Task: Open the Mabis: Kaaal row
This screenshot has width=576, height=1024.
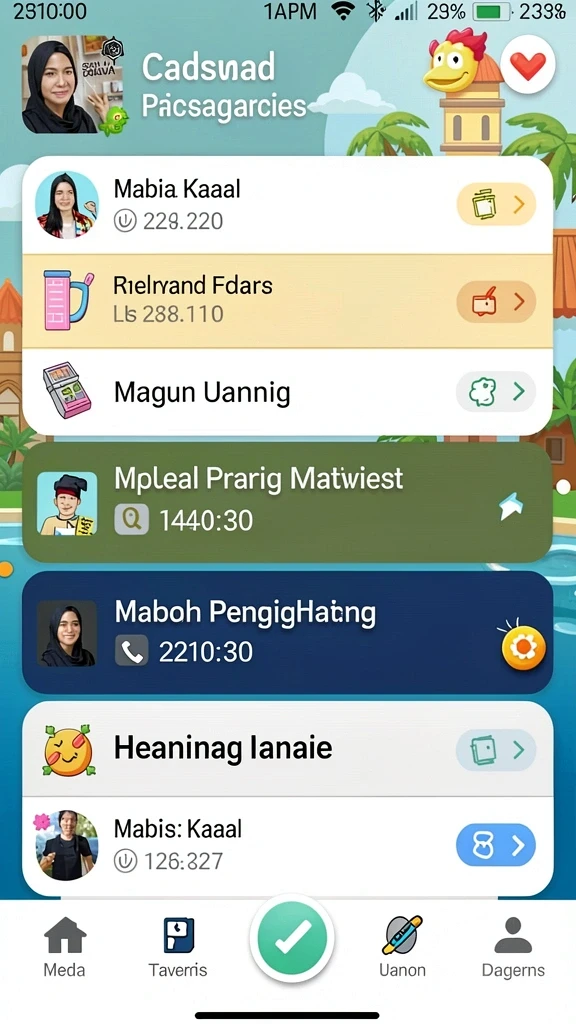Action: [x=287, y=846]
